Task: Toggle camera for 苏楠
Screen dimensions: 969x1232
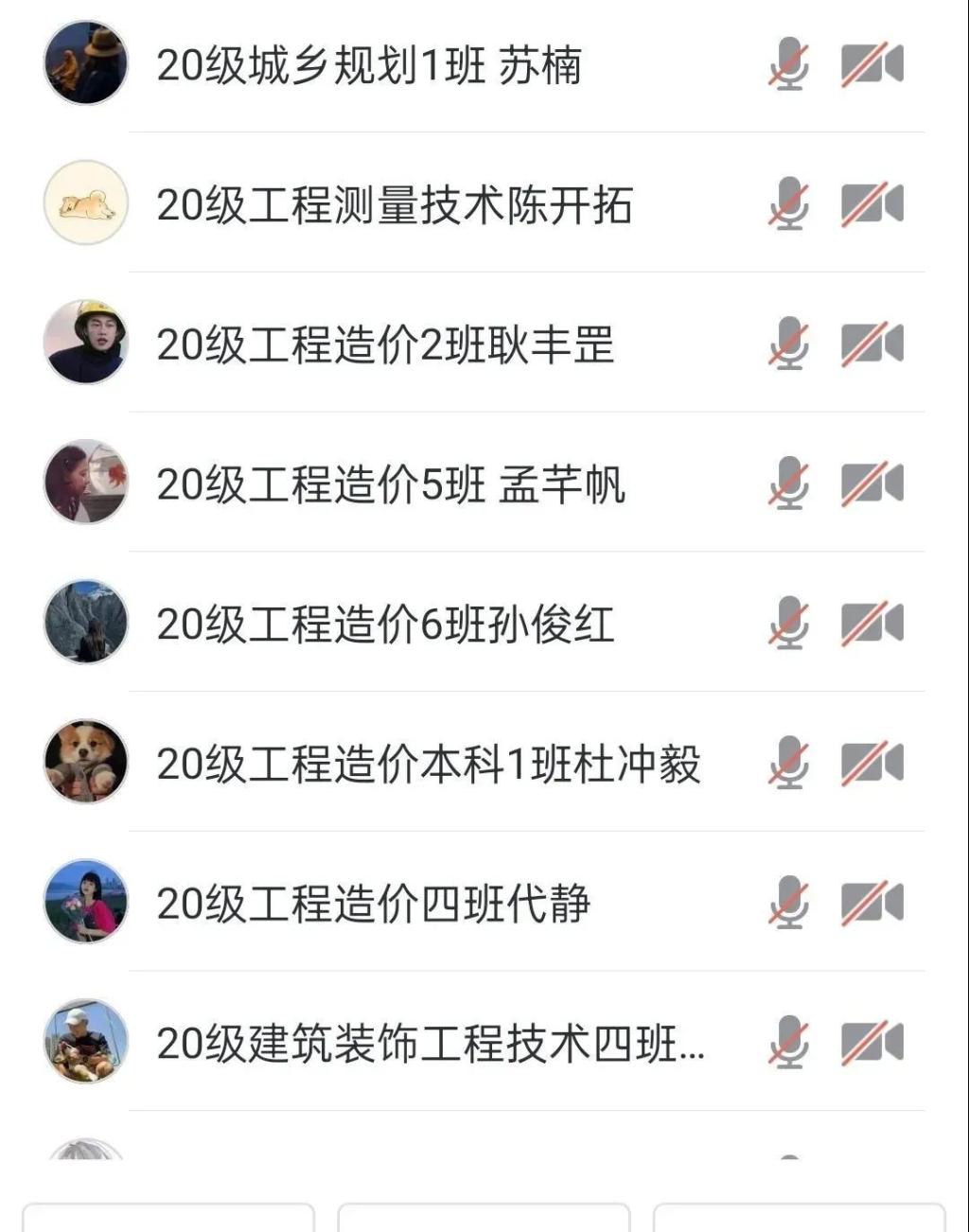Action: click(872, 65)
